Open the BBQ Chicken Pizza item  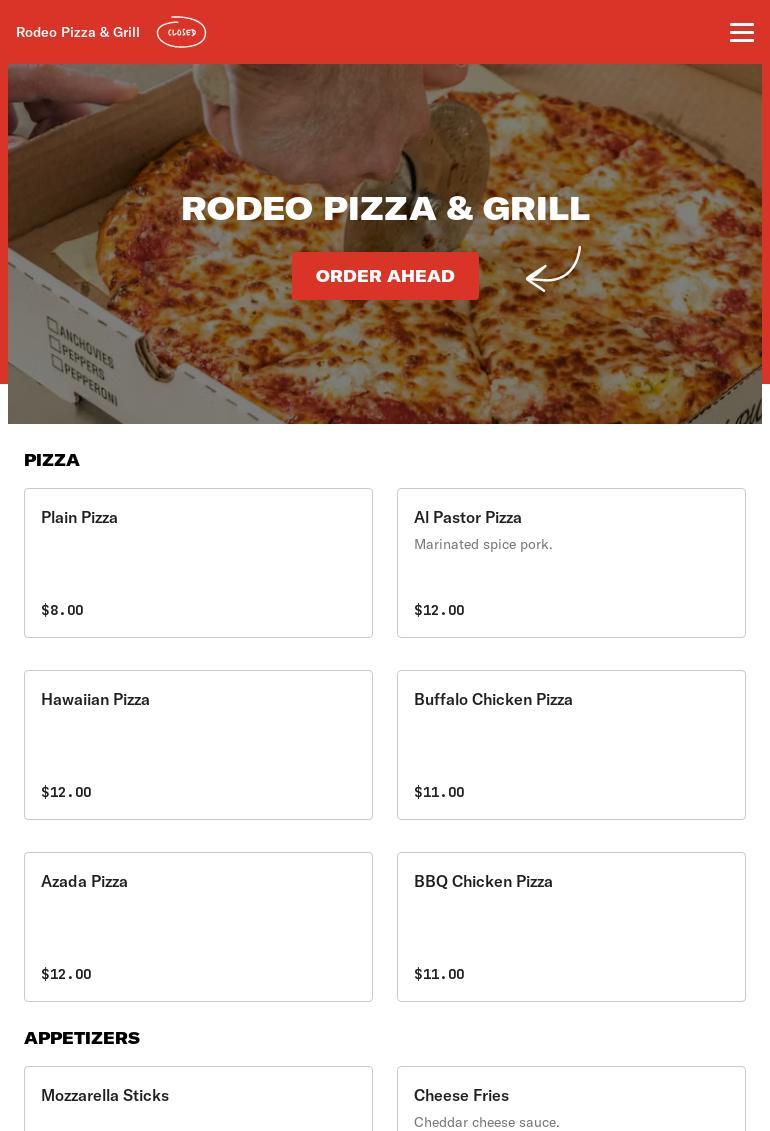(571, 926)
